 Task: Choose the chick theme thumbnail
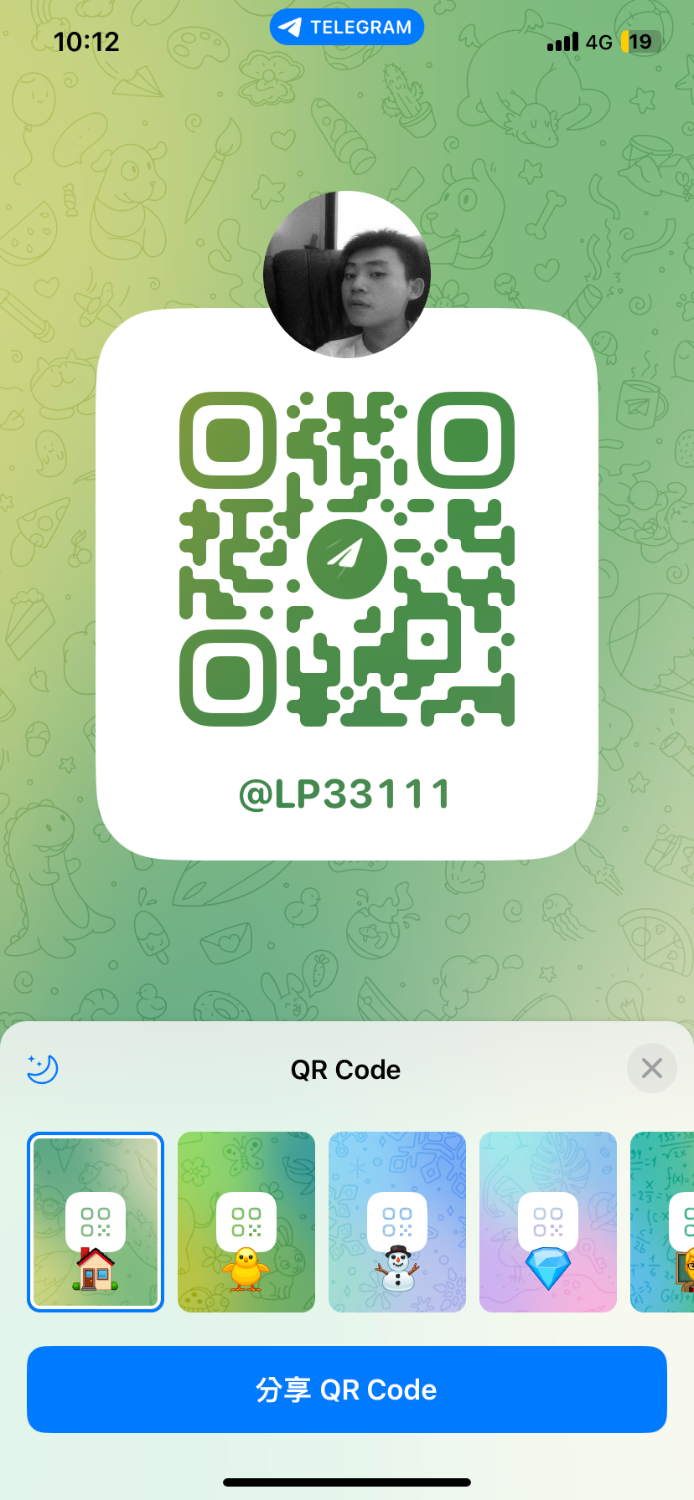pos(246,1221)
